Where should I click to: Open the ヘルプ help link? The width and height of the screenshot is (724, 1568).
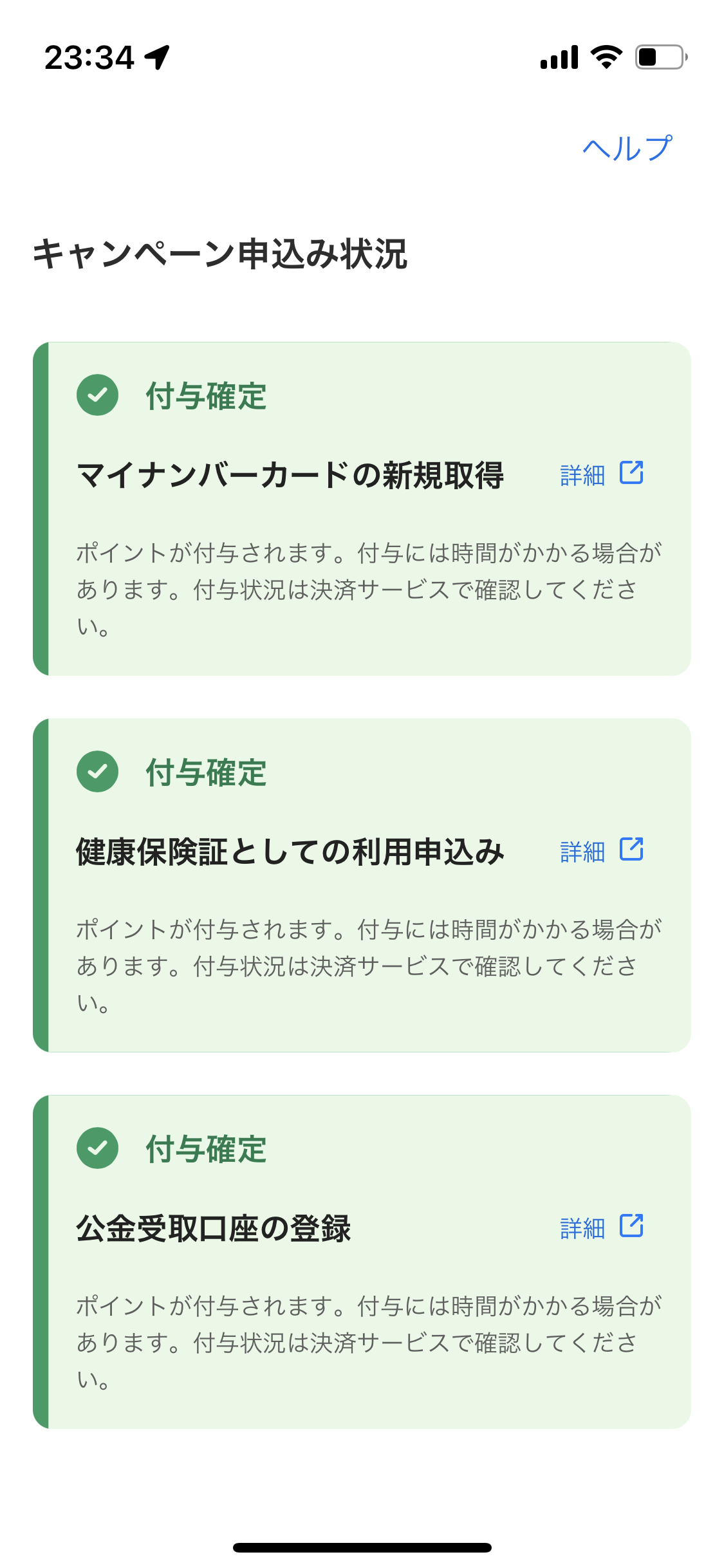tap(627, 149)
